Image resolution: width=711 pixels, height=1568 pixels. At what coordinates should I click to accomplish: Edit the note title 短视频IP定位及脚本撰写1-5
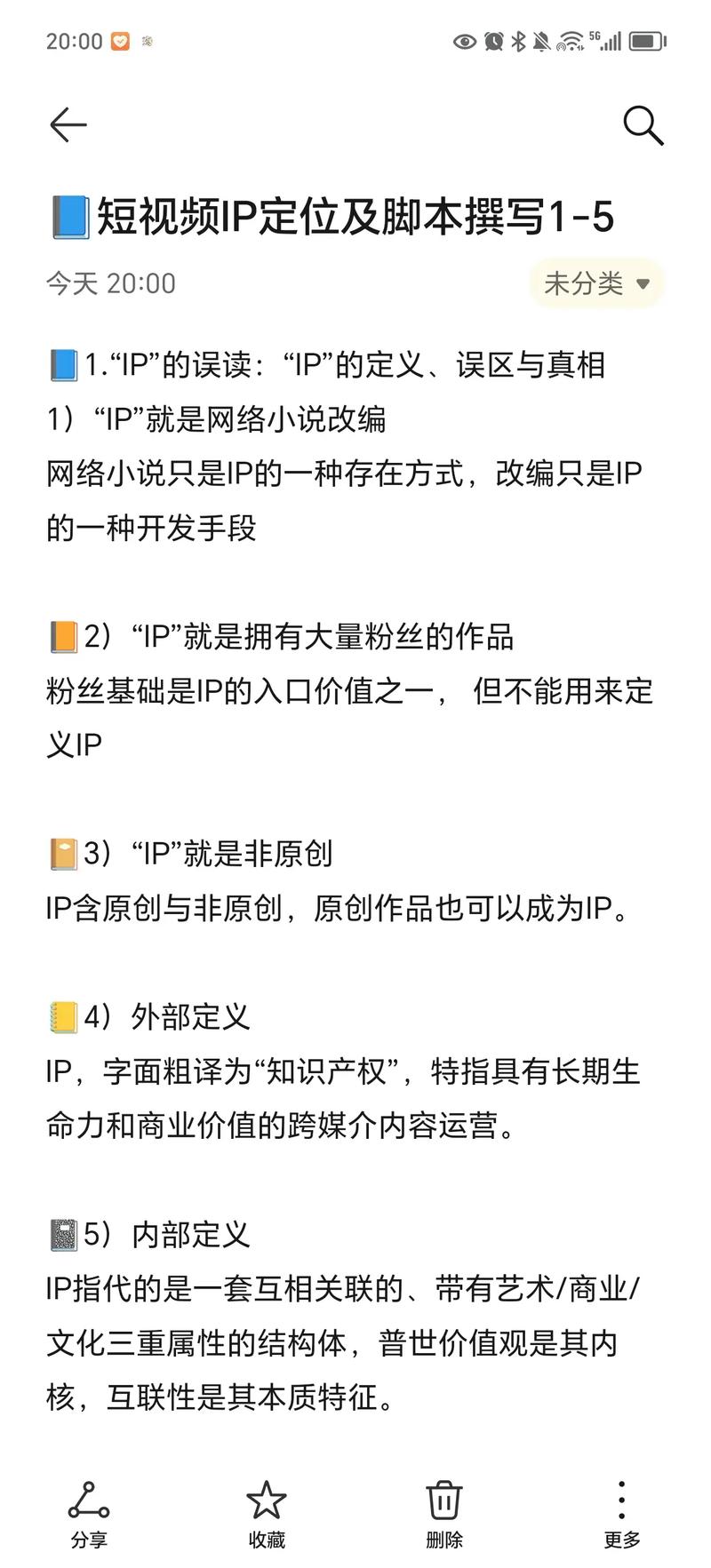[x=355, y=217]
